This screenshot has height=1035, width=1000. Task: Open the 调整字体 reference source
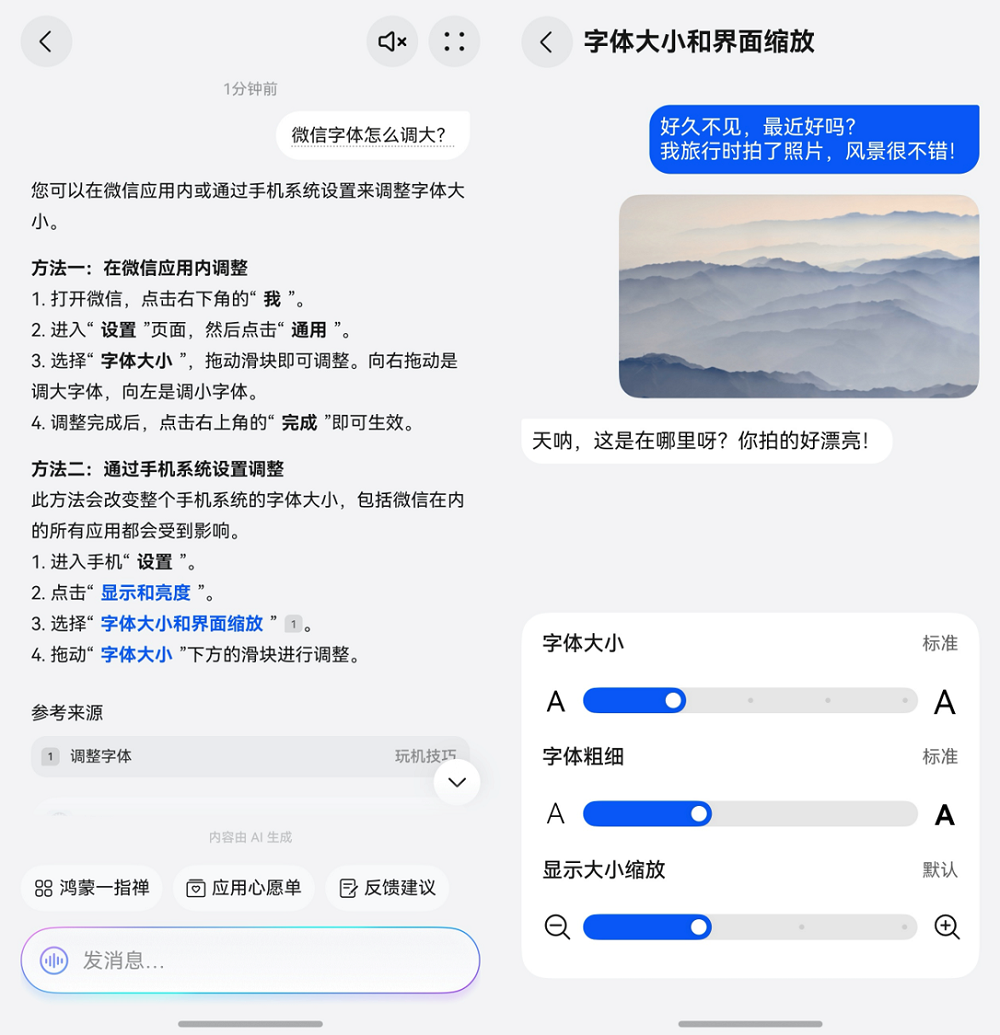click(250, 757)
